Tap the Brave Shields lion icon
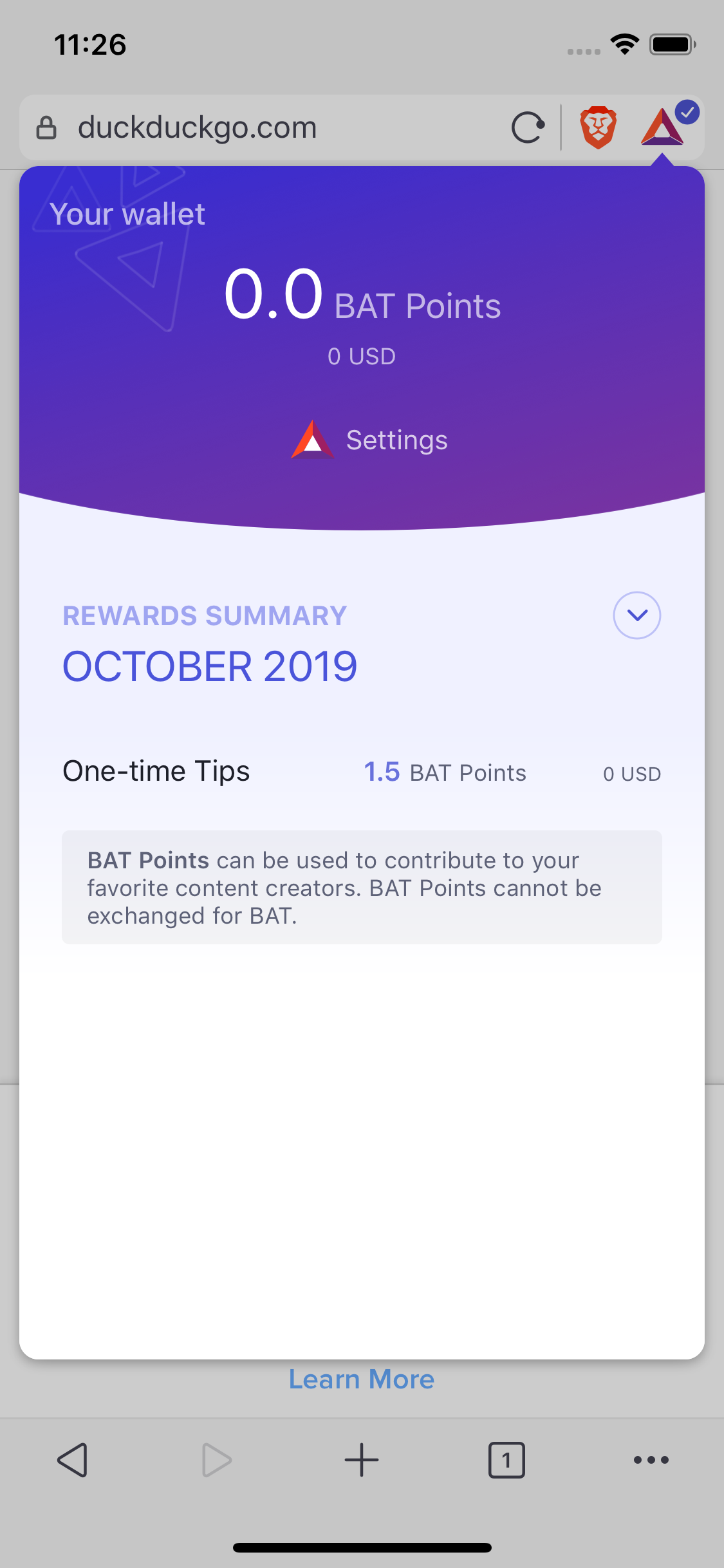724x1568 pixels. pos(598,127)
